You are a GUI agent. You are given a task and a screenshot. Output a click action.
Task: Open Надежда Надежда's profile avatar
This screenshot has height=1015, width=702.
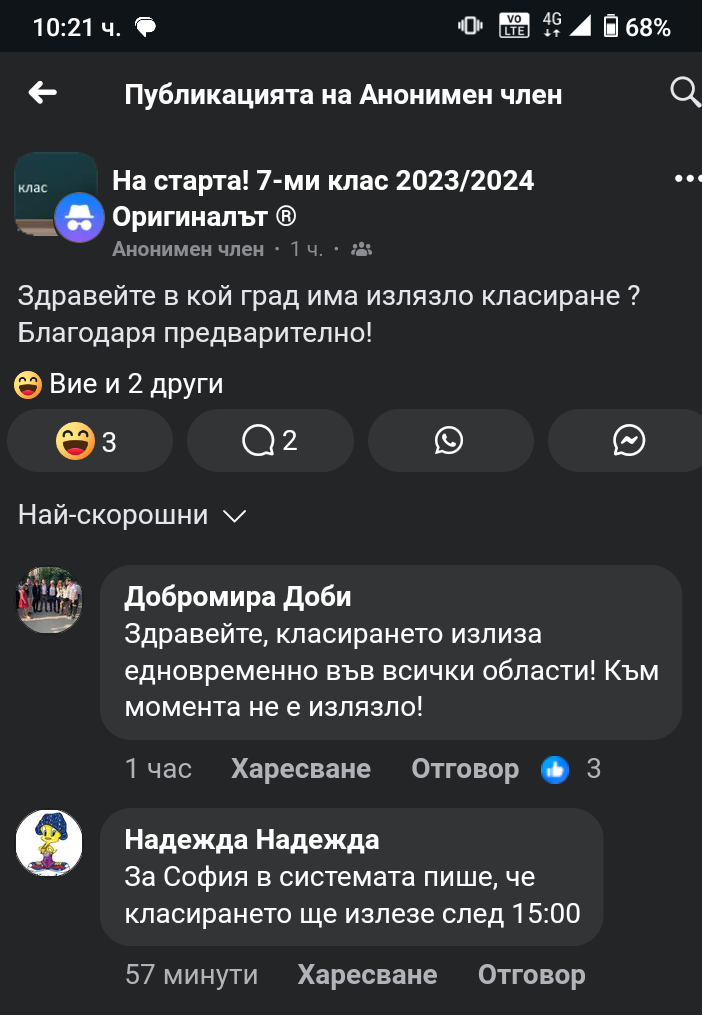coord(49,843)
